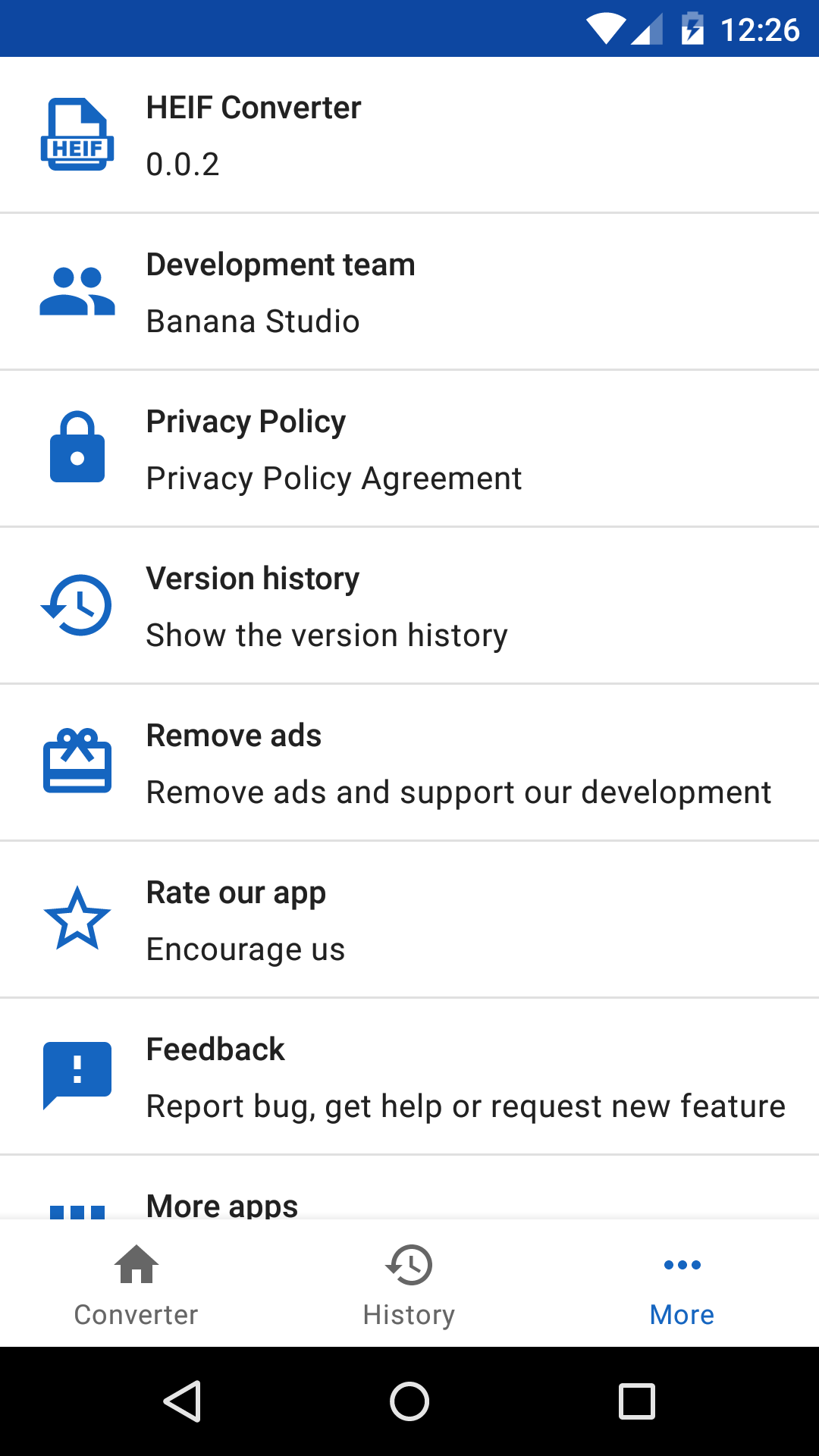Open Remove ads and support development
Image resolution: width=819 pixels, height=1456 pixels.
click(x=409, y=761)
